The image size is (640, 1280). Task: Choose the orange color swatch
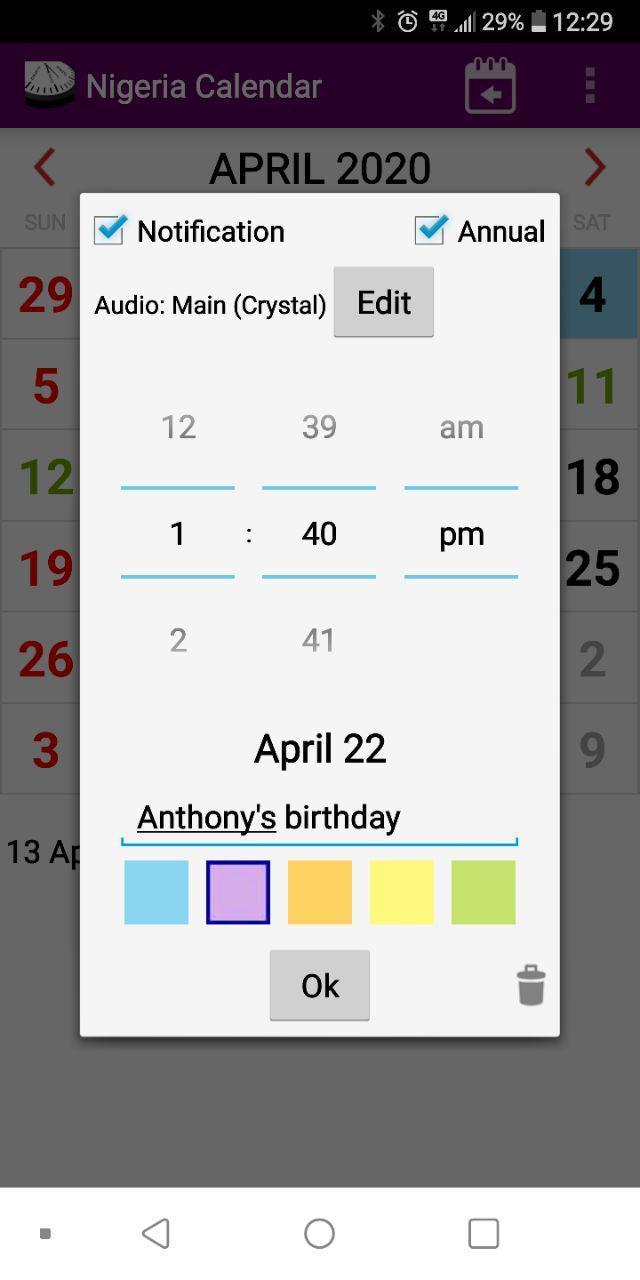tap(320, 892)
